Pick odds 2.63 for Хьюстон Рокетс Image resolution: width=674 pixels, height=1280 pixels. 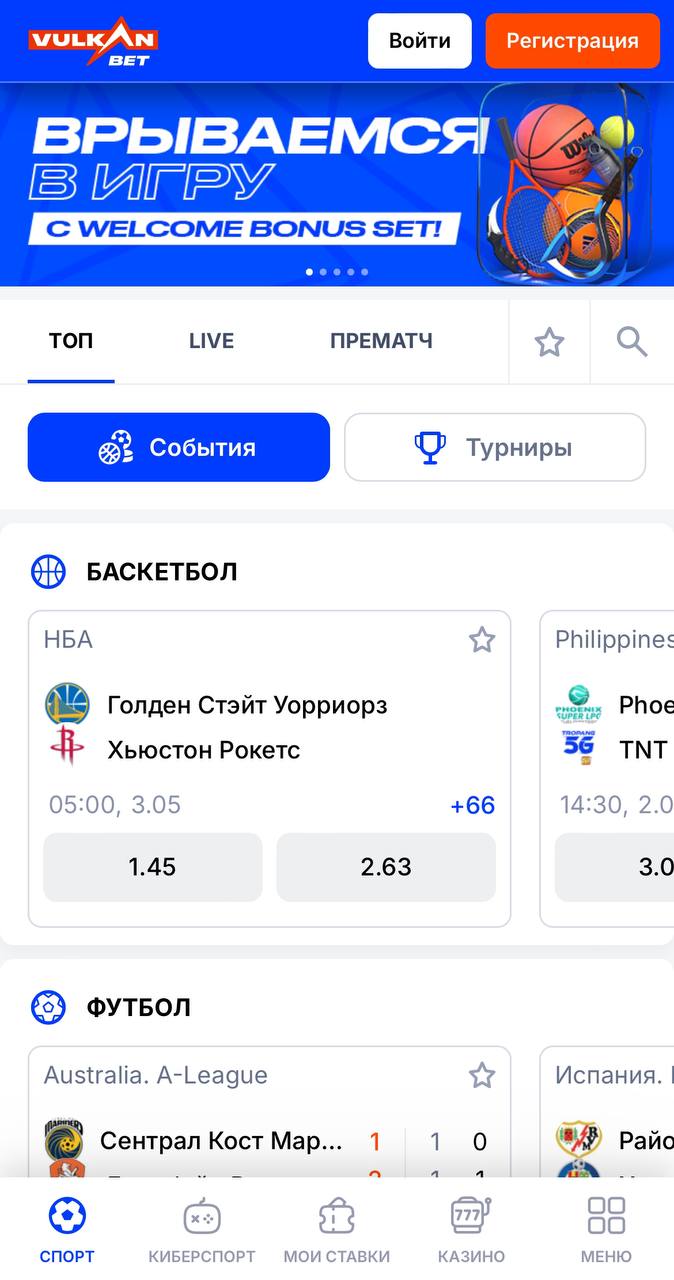pos(386,867)
